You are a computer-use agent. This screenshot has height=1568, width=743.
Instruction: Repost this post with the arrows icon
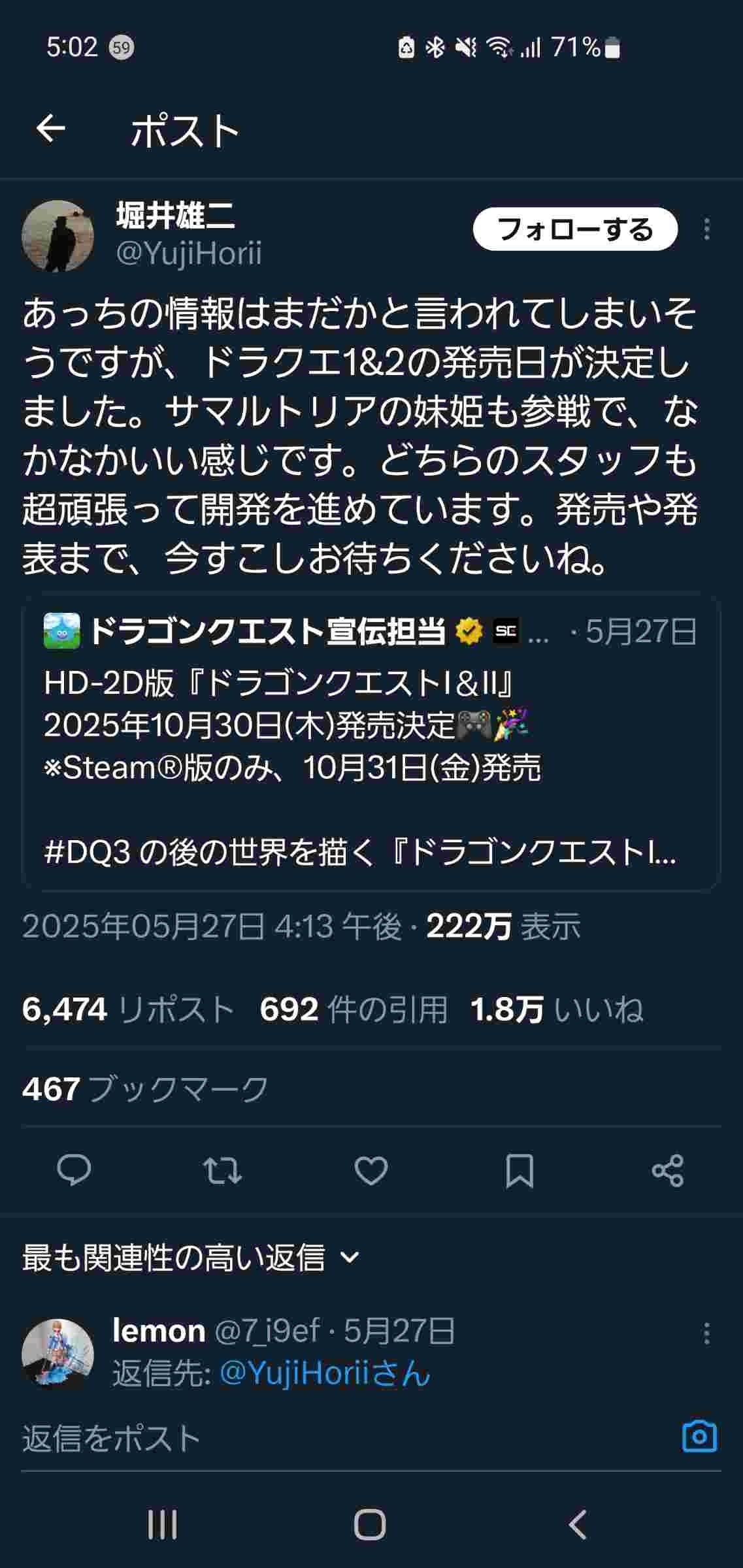[222, 1169]
